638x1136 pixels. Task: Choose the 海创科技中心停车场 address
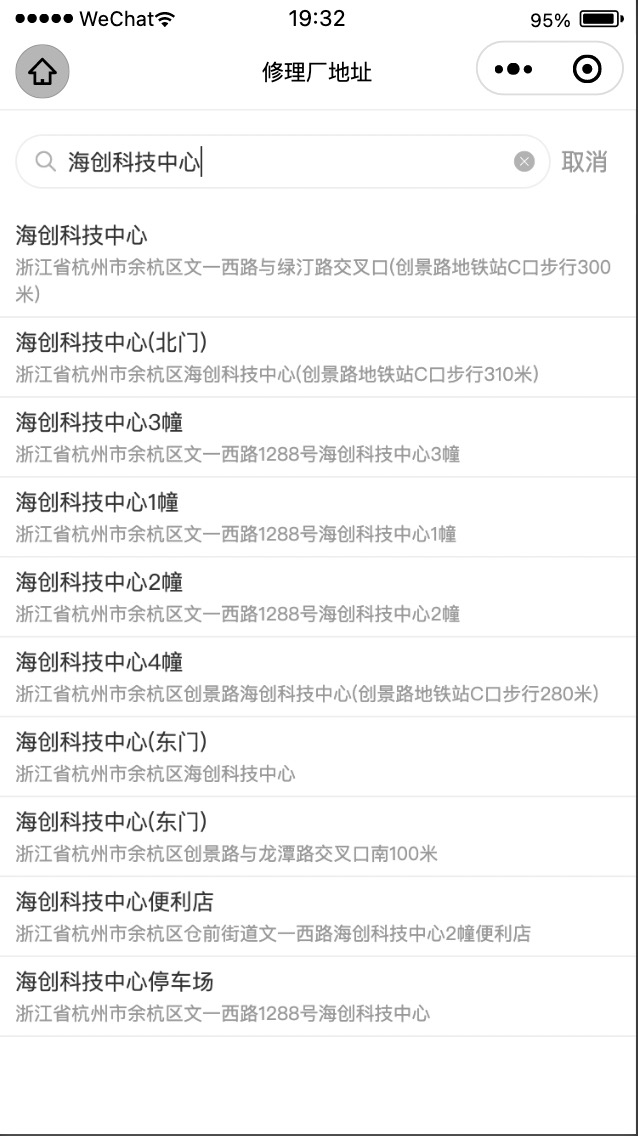click(x=318, y=997)
